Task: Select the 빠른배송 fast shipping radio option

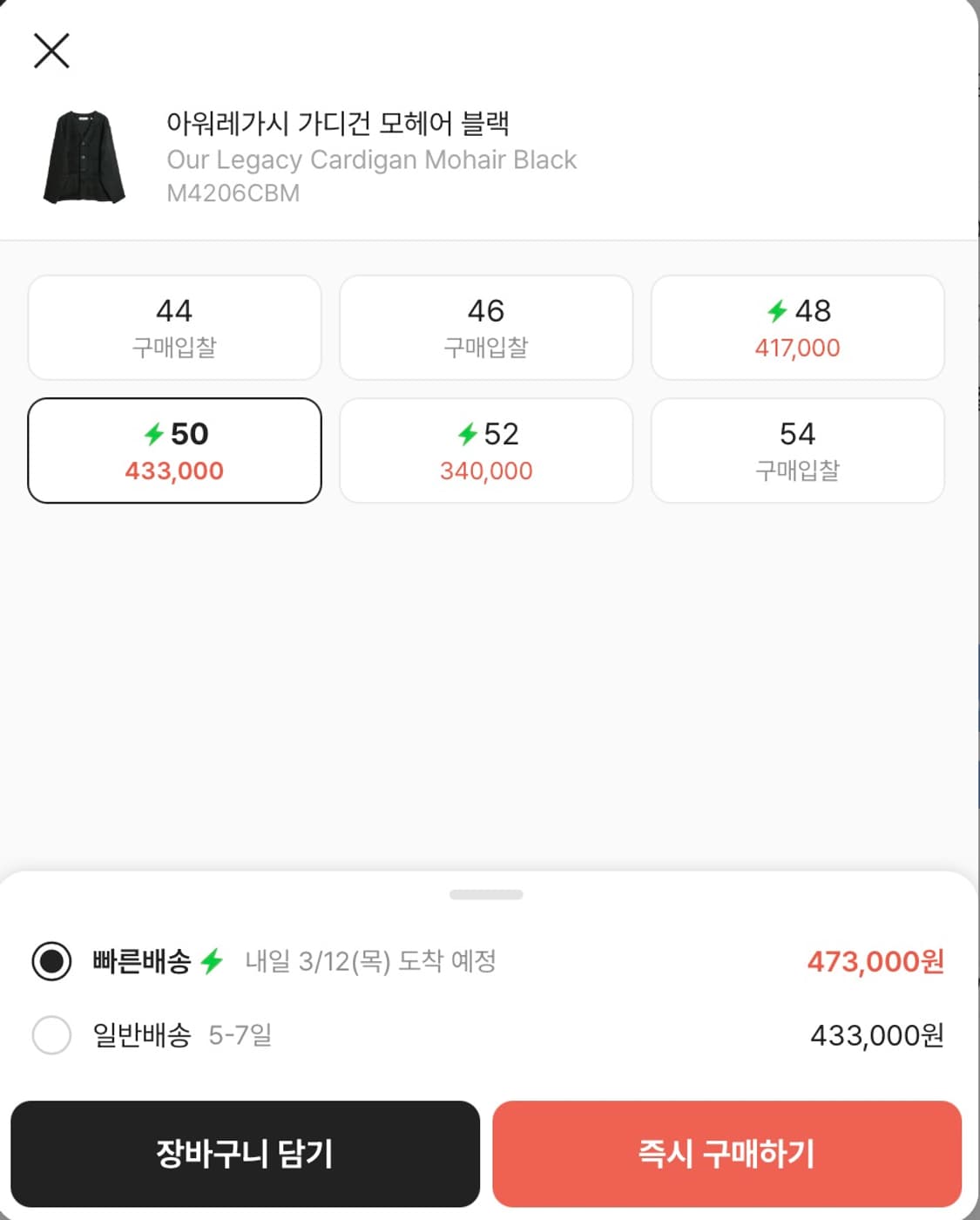Action: click(51, 963)
